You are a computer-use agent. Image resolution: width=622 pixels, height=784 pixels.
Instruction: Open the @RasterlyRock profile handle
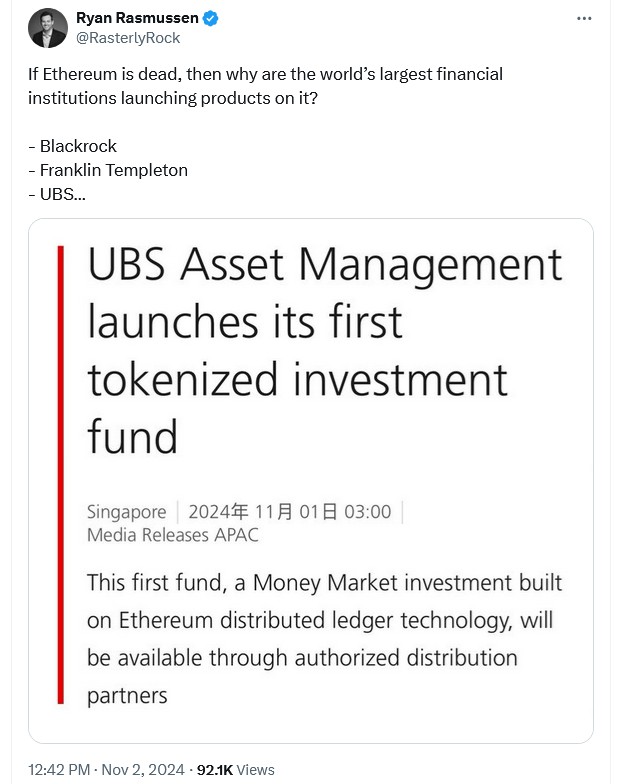click(x=129, y=38)
